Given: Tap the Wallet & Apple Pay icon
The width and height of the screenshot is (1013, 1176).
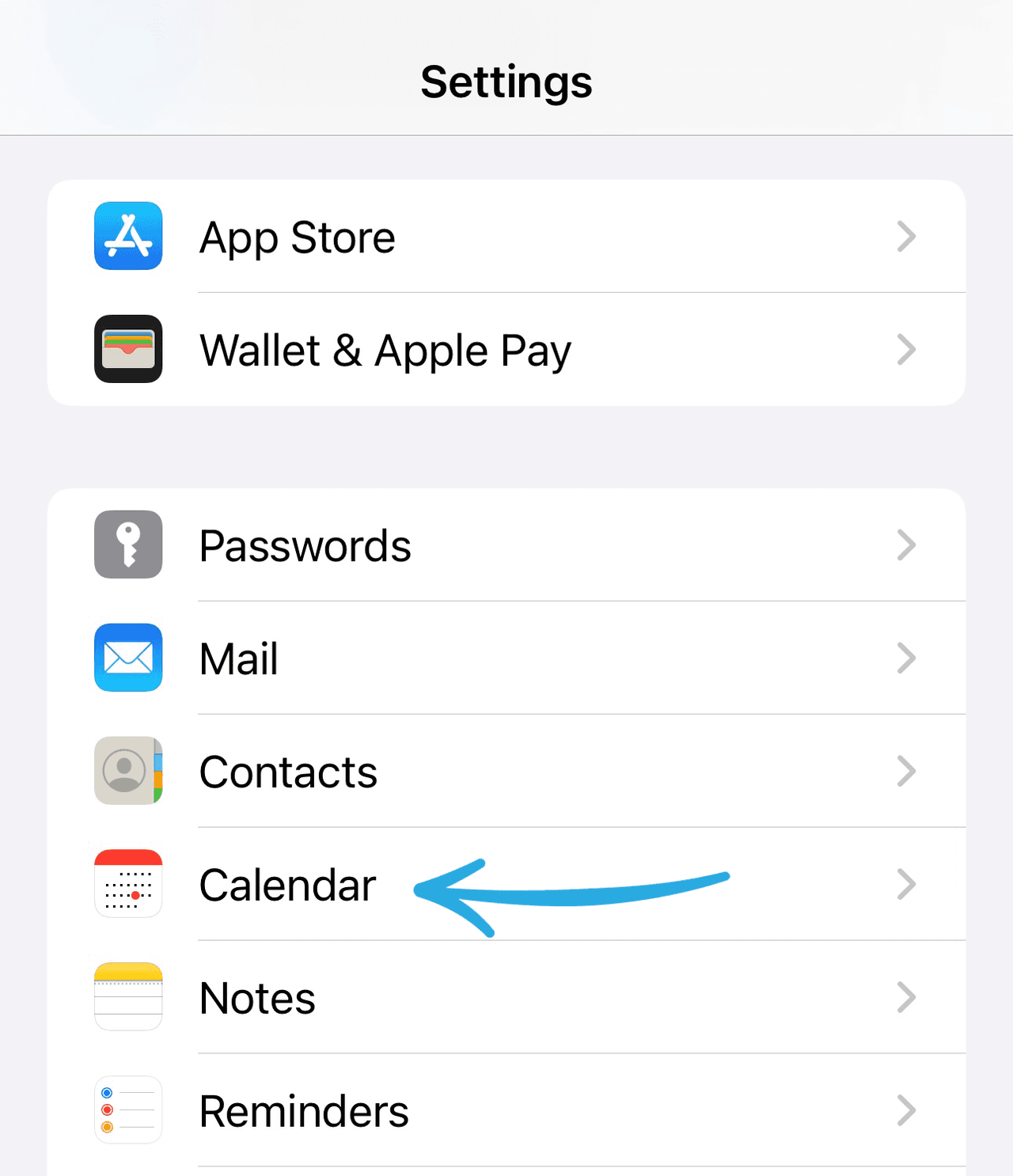Looking at the screenshot, I should [x=128, y=349].
